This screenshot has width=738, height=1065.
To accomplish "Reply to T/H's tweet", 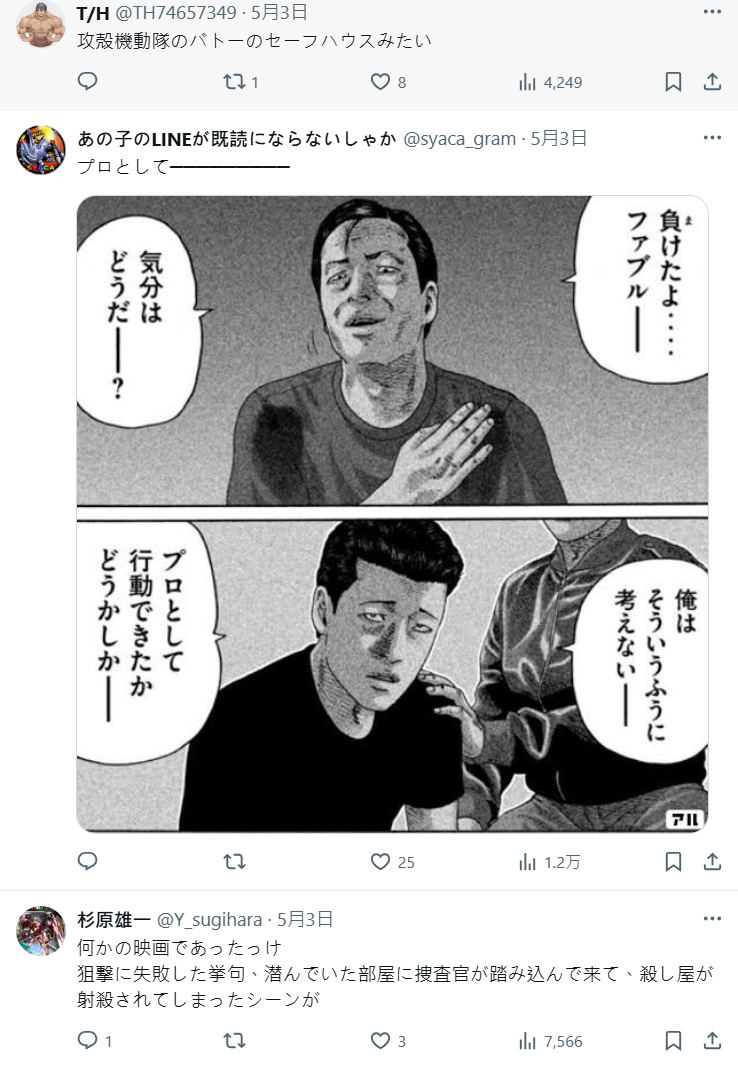I will tap(88, 82).
